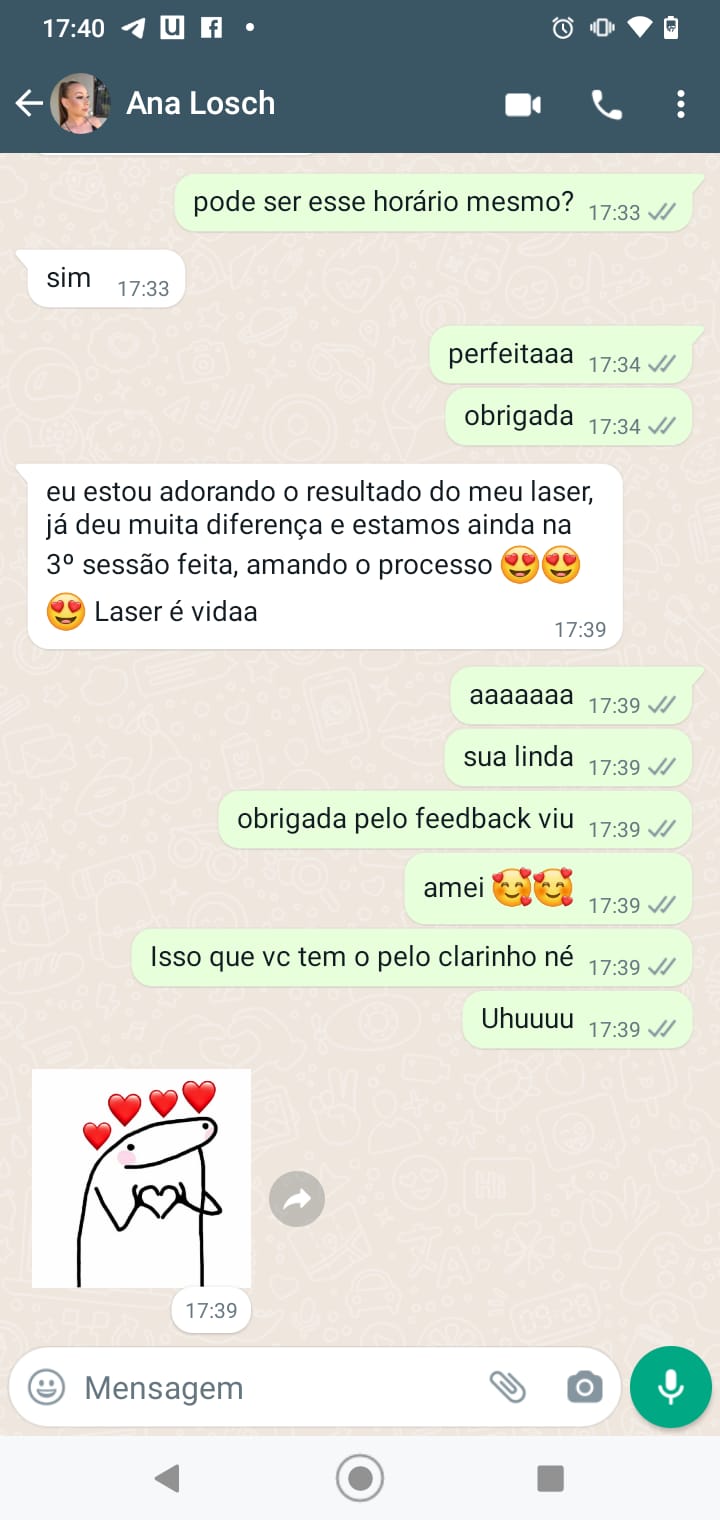Start a voice call with Ana Losch
This screenshot has width=720, height=1520.
pyautogui.click(x=606, y=104)
